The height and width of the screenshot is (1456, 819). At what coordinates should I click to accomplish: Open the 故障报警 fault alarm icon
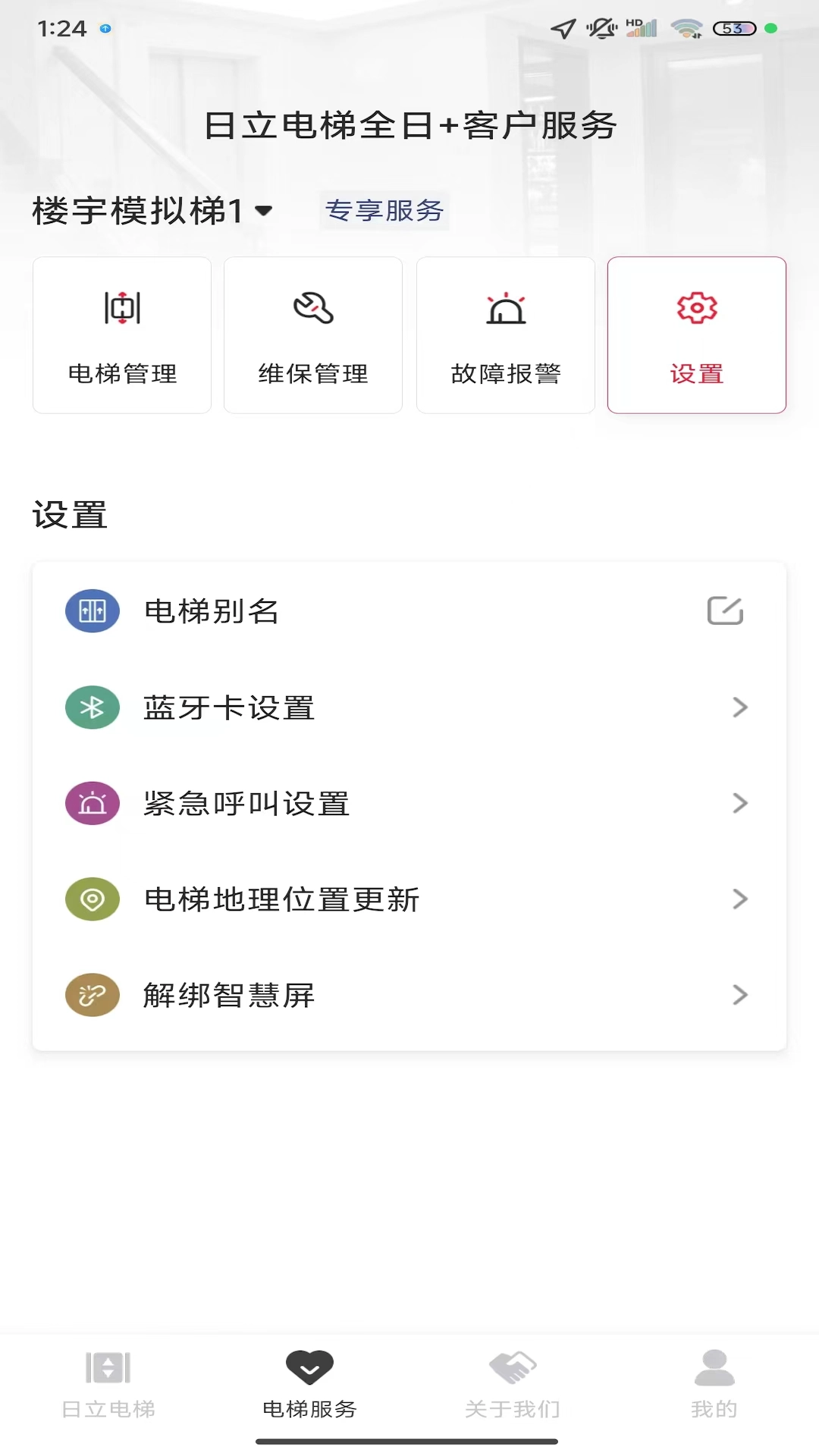tap(505, 308)
